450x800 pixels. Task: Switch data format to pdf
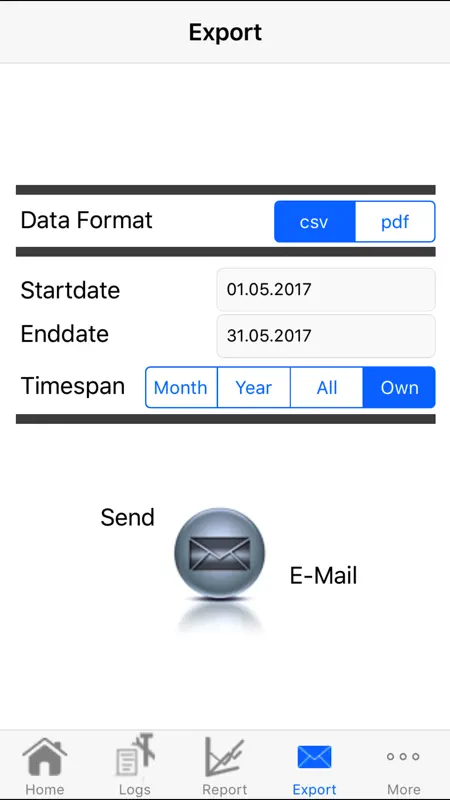point(395,221)
